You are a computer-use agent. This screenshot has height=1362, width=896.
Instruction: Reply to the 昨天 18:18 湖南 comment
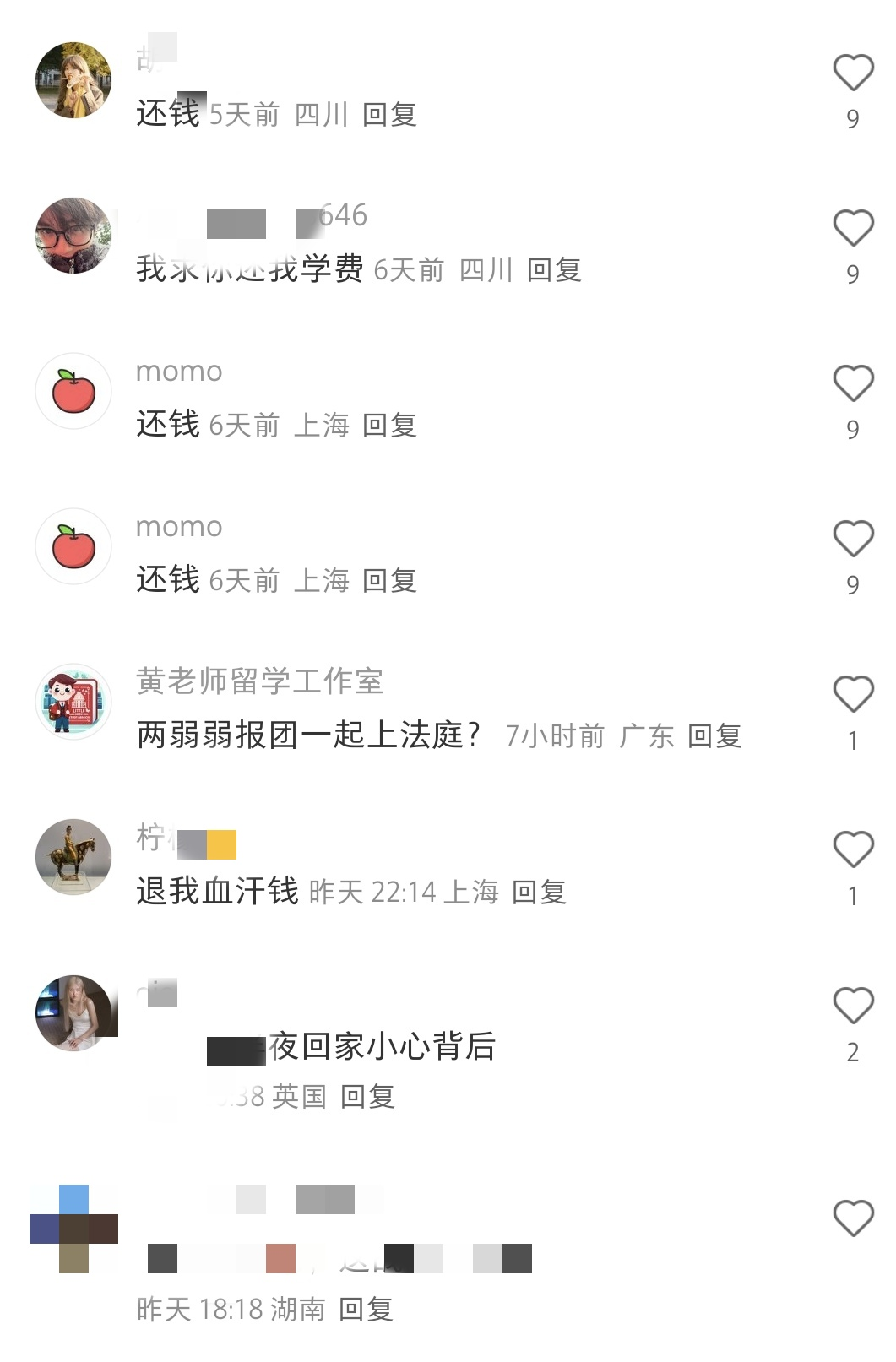point(366,1309)
